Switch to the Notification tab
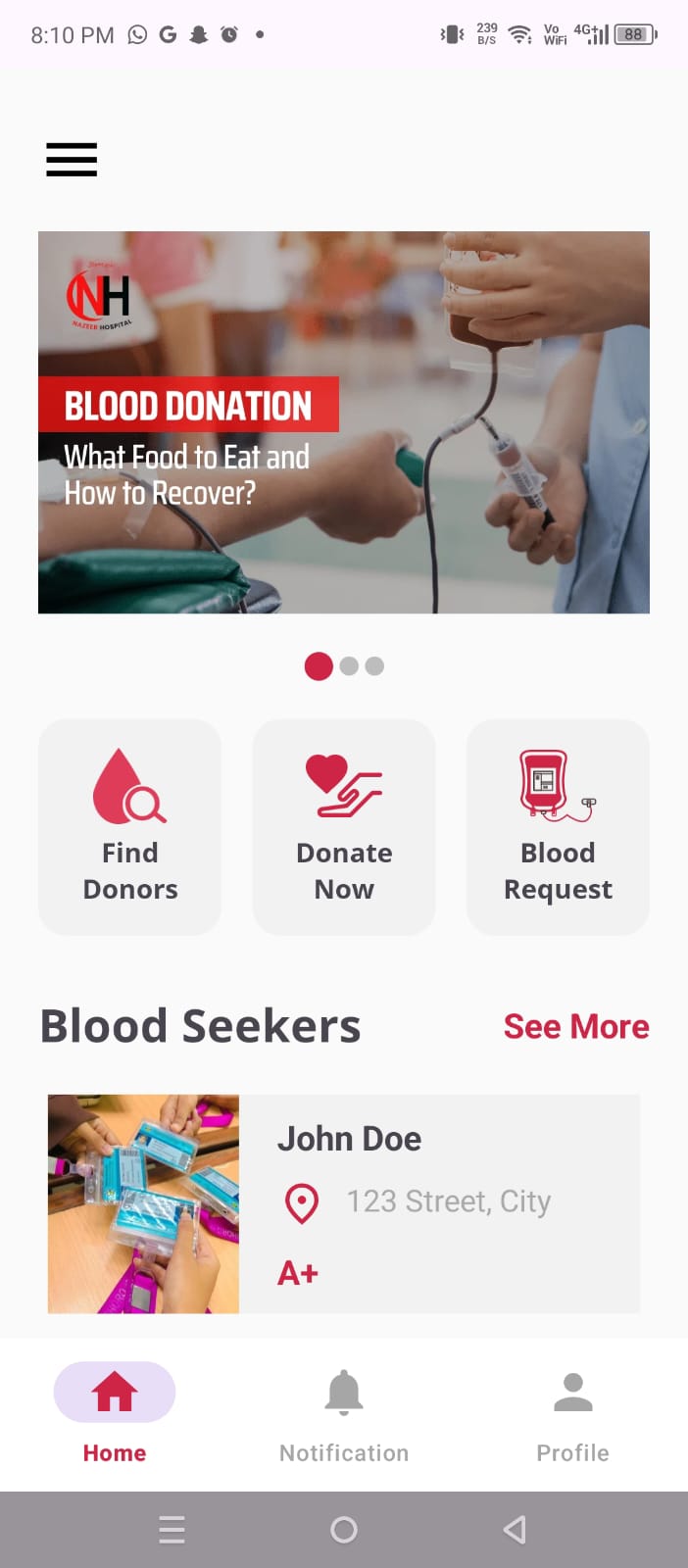The width and height of the screenshot is (688, 1568). click(344, 1412)
